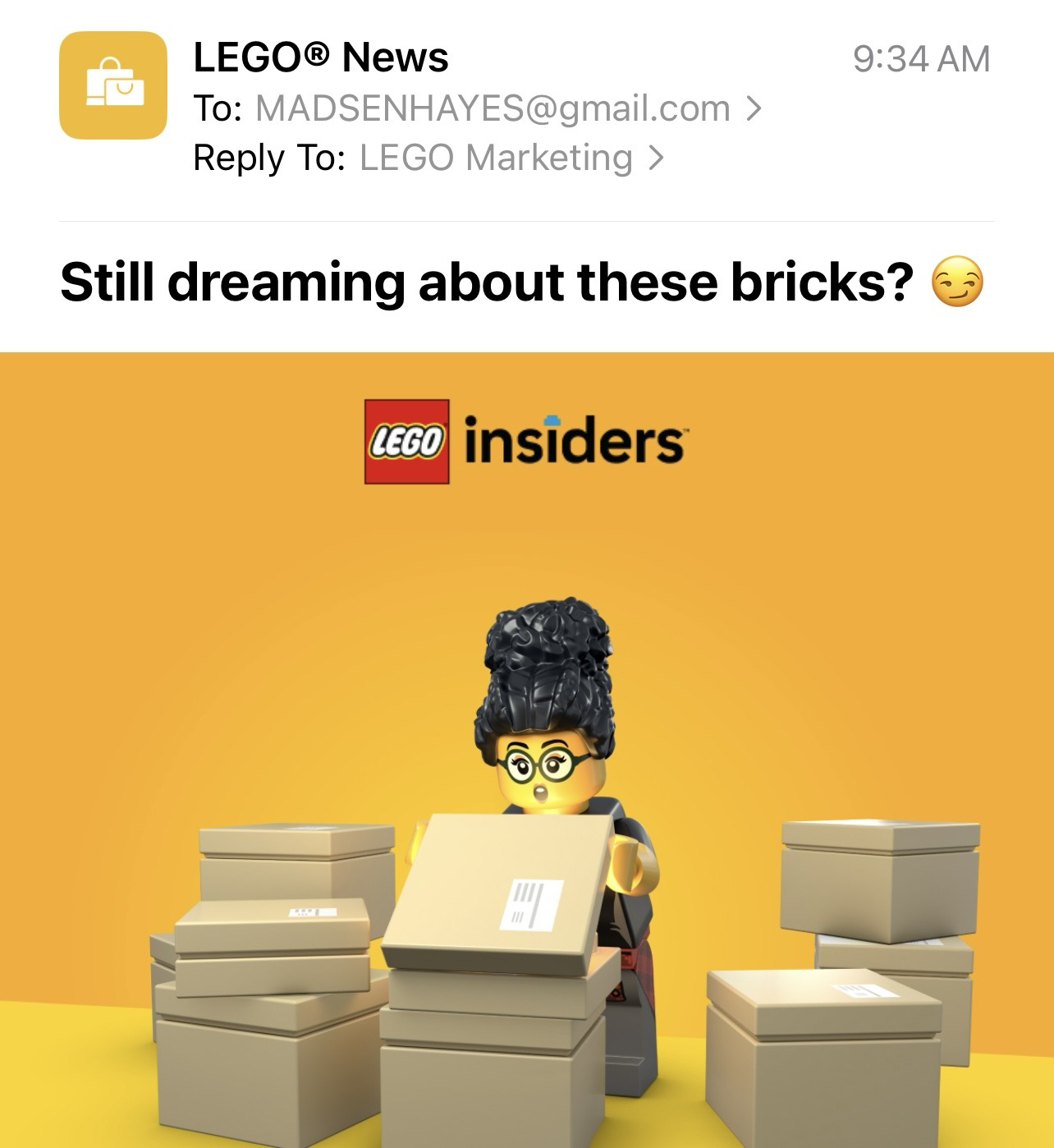The image size is (1054, 1148).
Task: Open the LEGO News sender avatar
Action: (x=113, y=85)
